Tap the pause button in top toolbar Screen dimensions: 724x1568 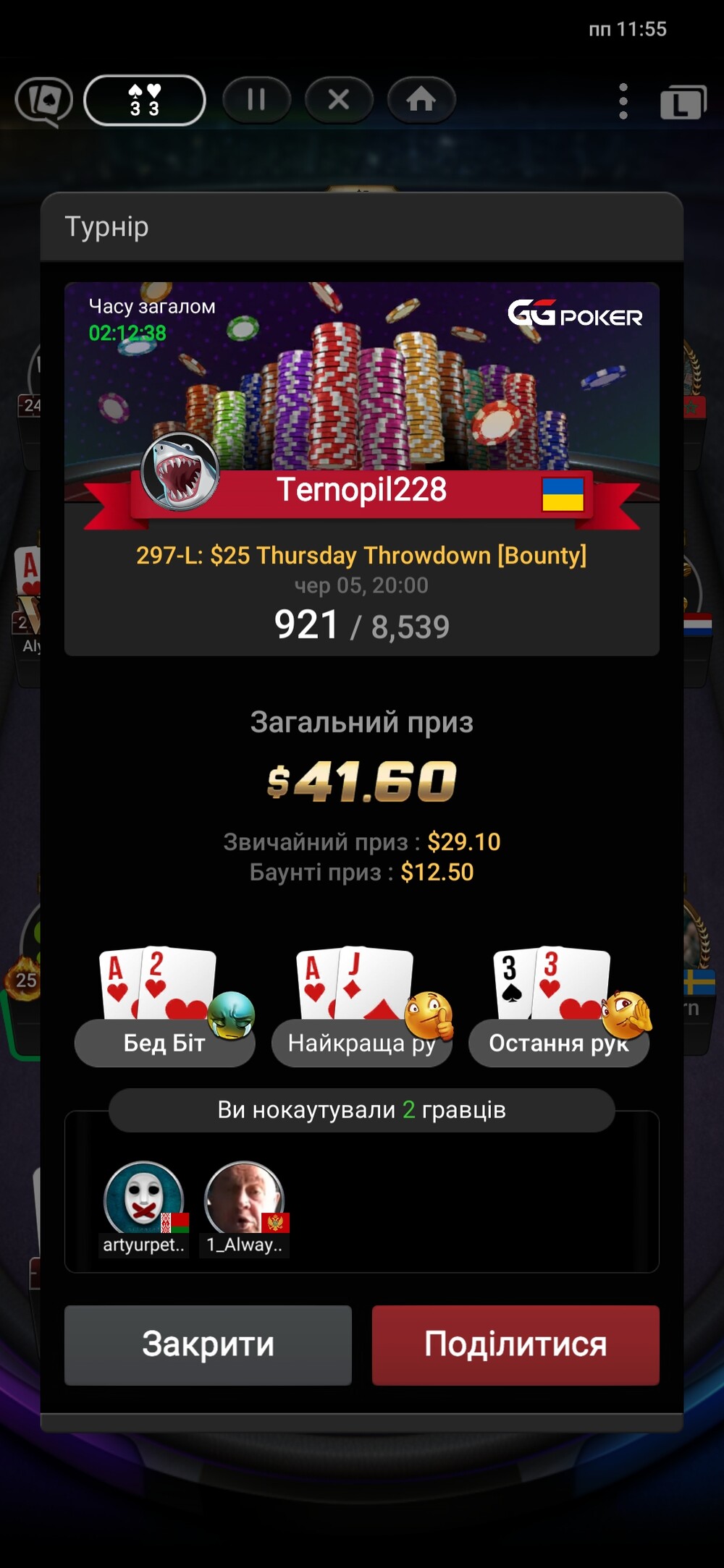point(256,100)
